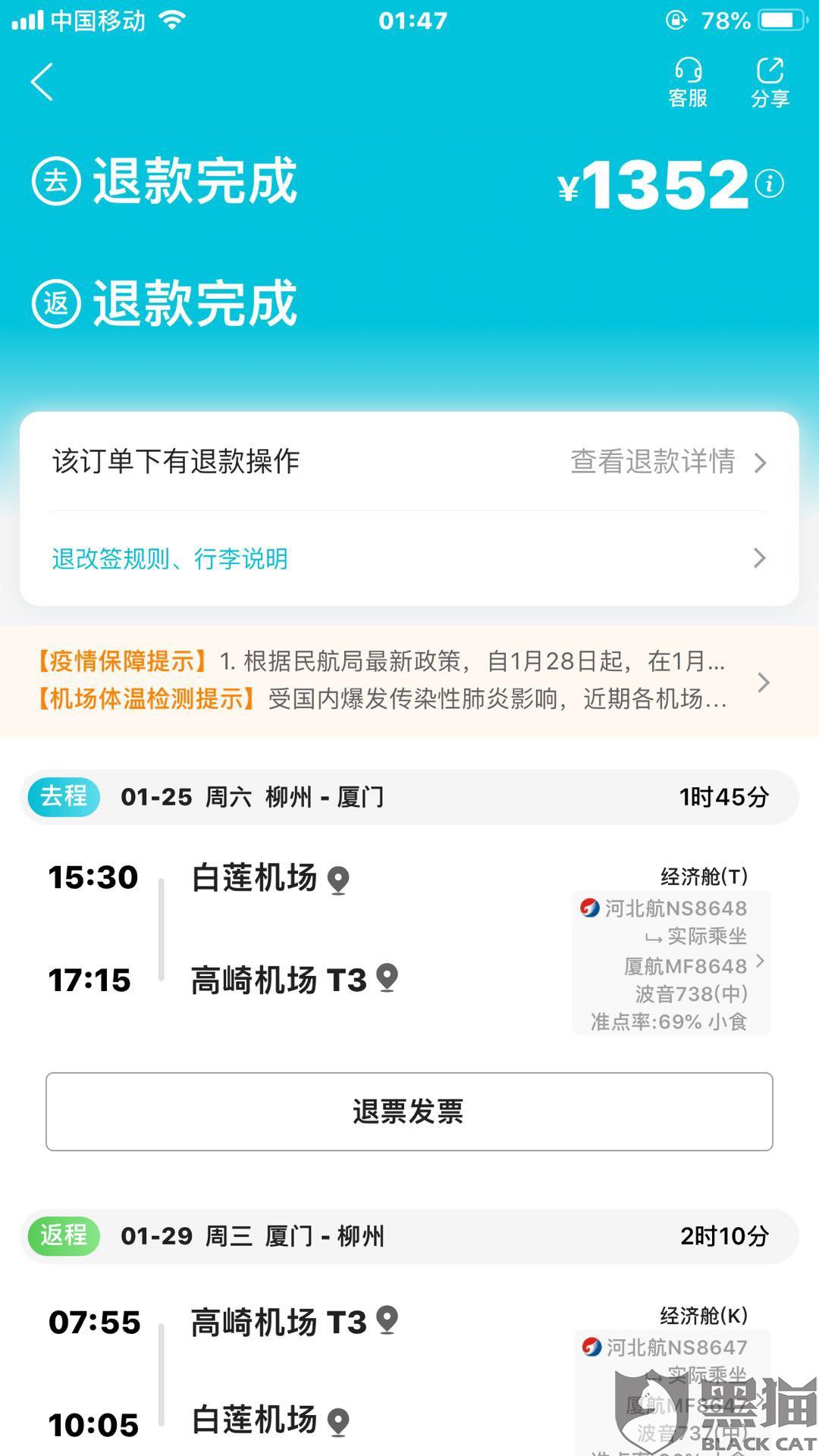Screen dimensions: 819x1456
Task: Open flight details for 河北航NS8647
Action: click(672, 1393)
